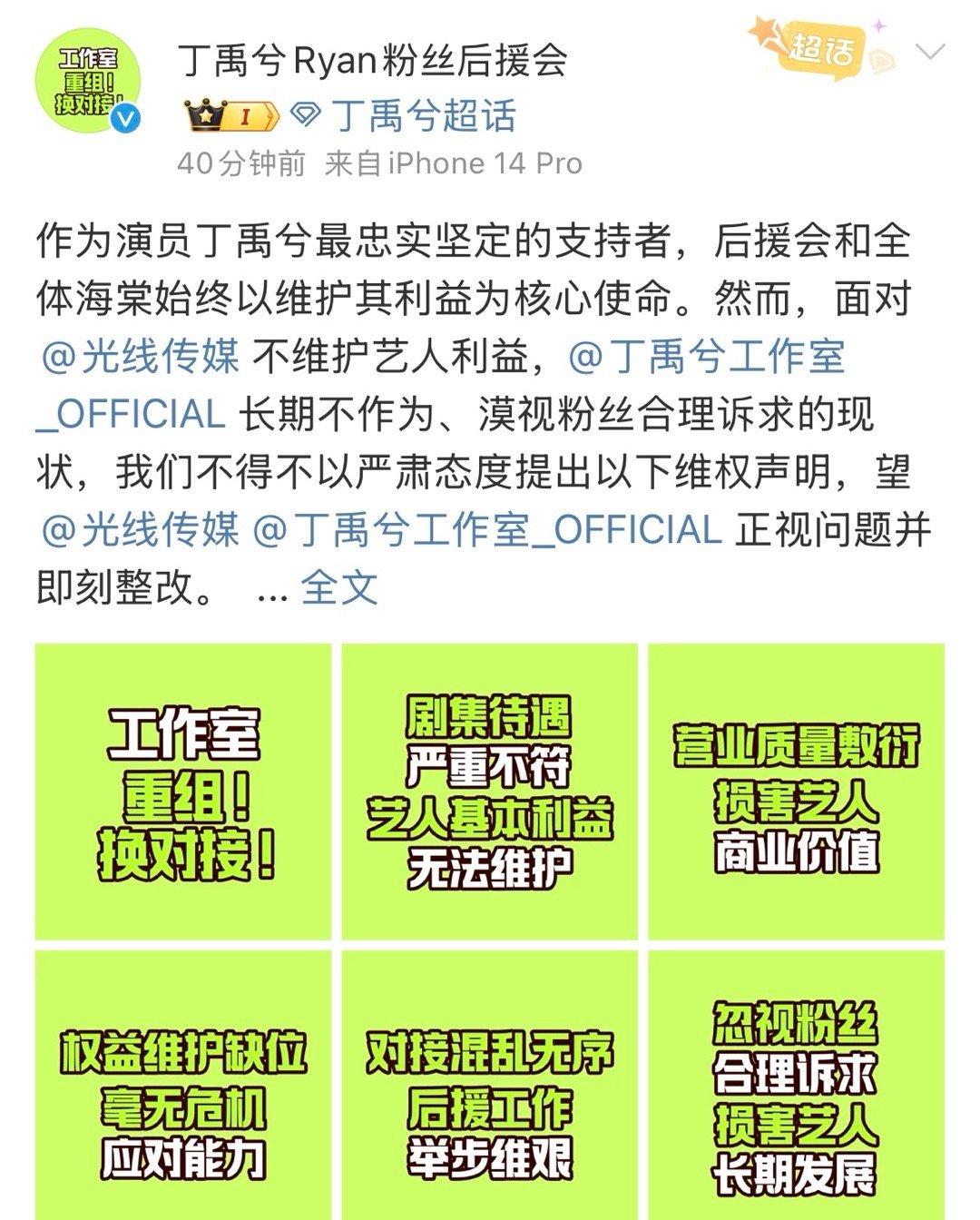Expand the post options chevron
The height and width of the screenshot is (1220, 980).
pos(930,52)
